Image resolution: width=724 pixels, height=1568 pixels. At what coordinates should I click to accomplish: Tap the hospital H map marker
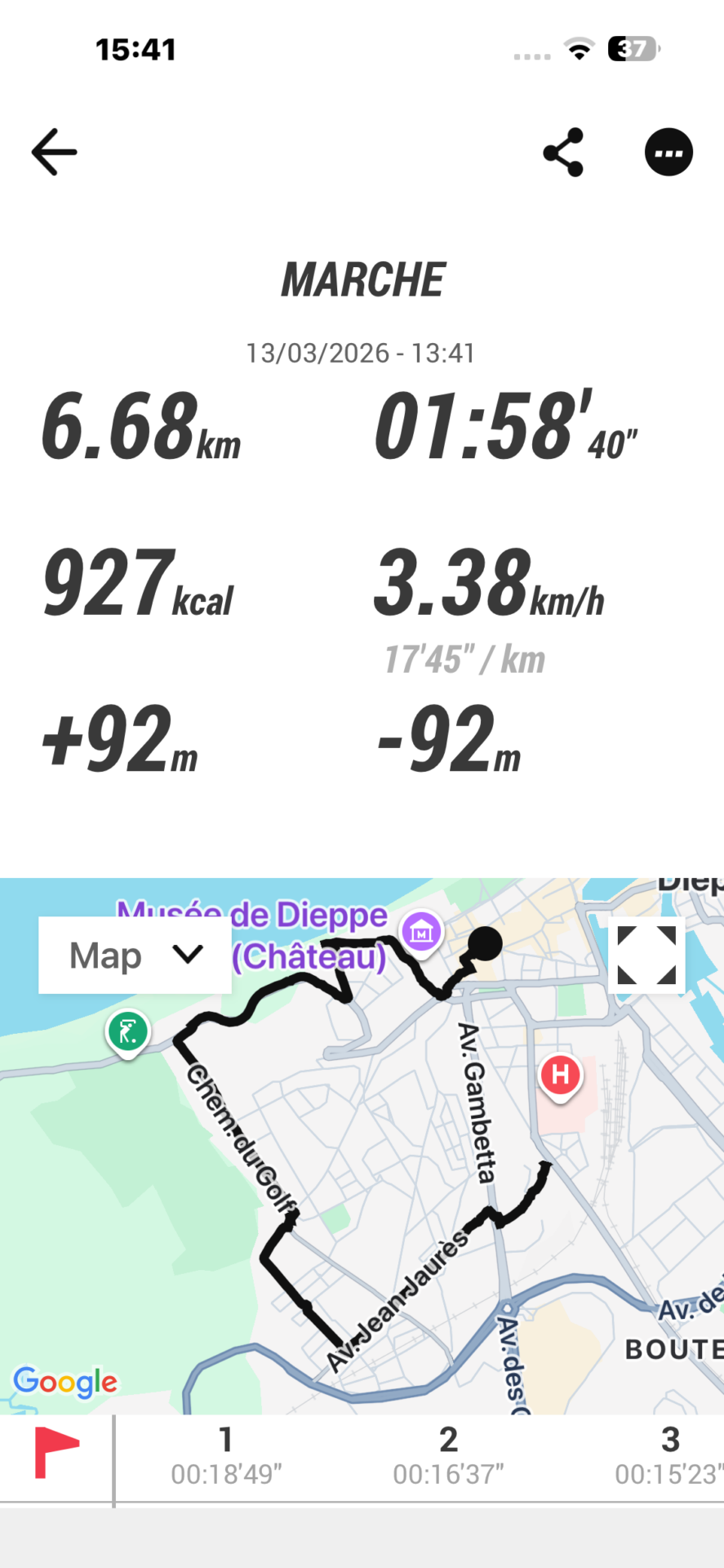click(x=560, y=1076)
